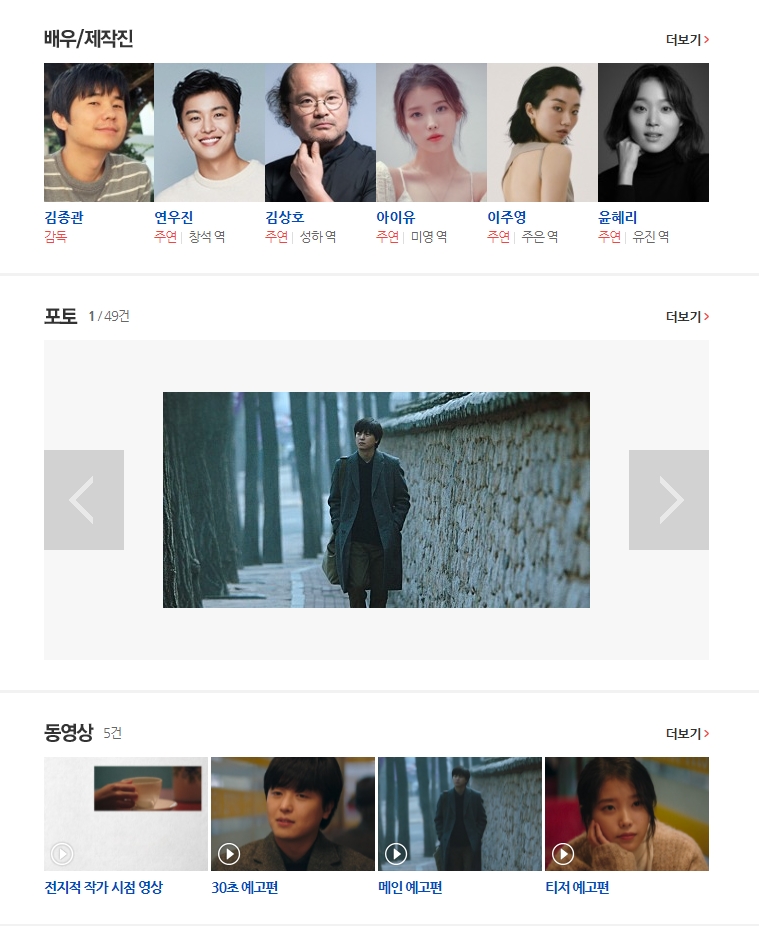Play the 메인 예고편 trailer
Image resolution: width=759 pixels, height=926 pixels.
pos(459,814)
